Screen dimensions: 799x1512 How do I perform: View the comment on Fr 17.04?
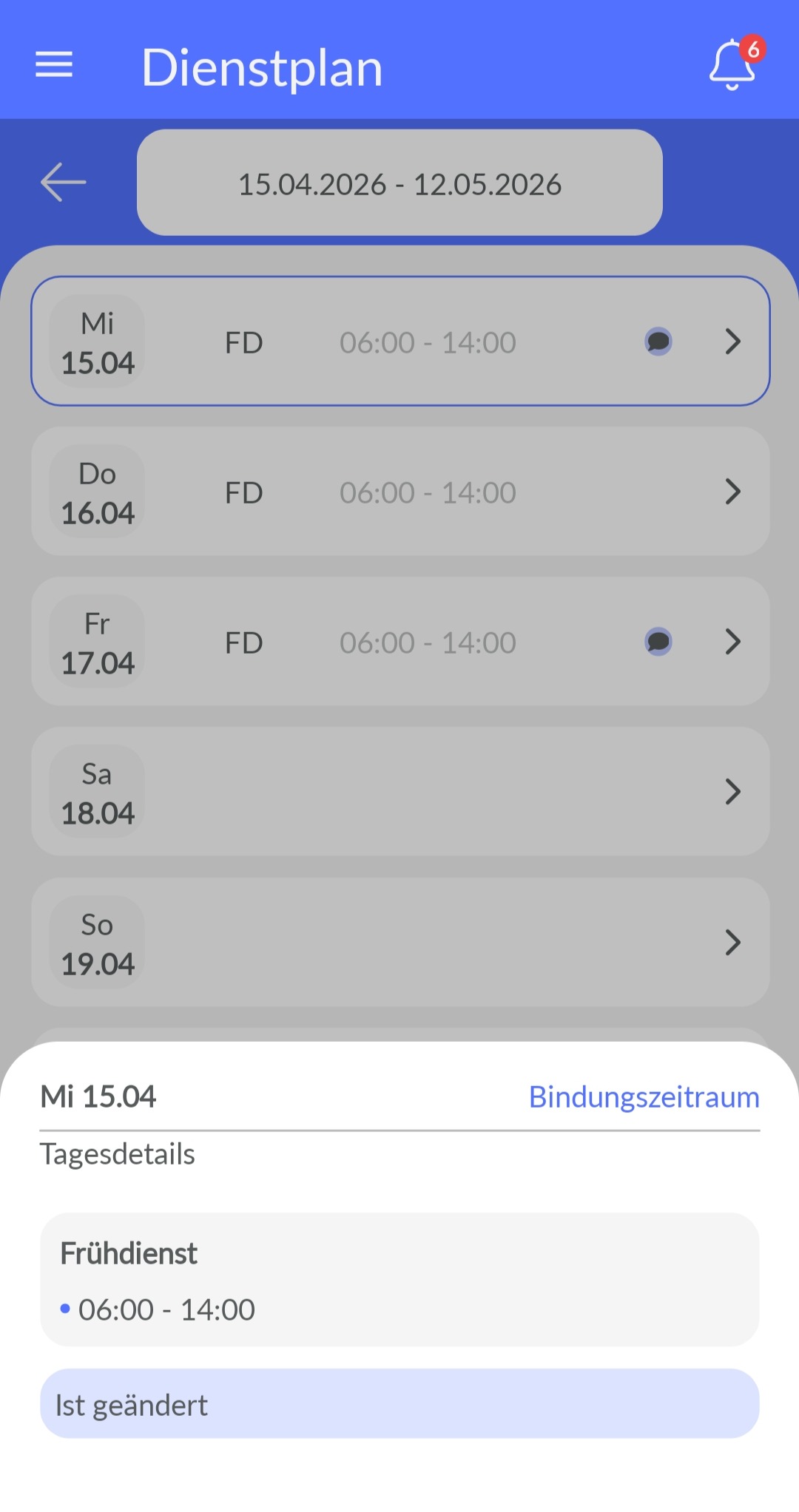click(x=658, y=642)
